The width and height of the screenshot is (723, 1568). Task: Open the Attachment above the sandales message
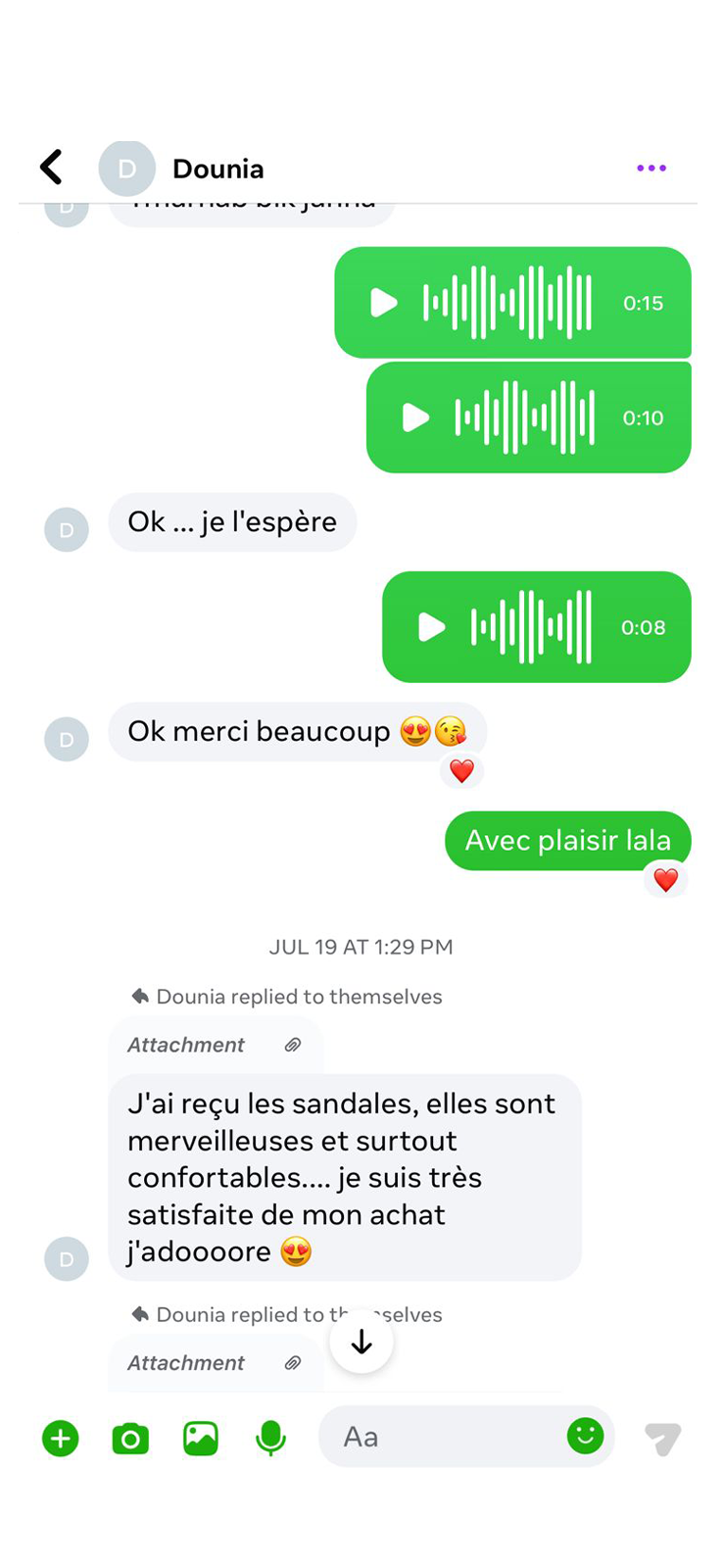[215, 1045]
